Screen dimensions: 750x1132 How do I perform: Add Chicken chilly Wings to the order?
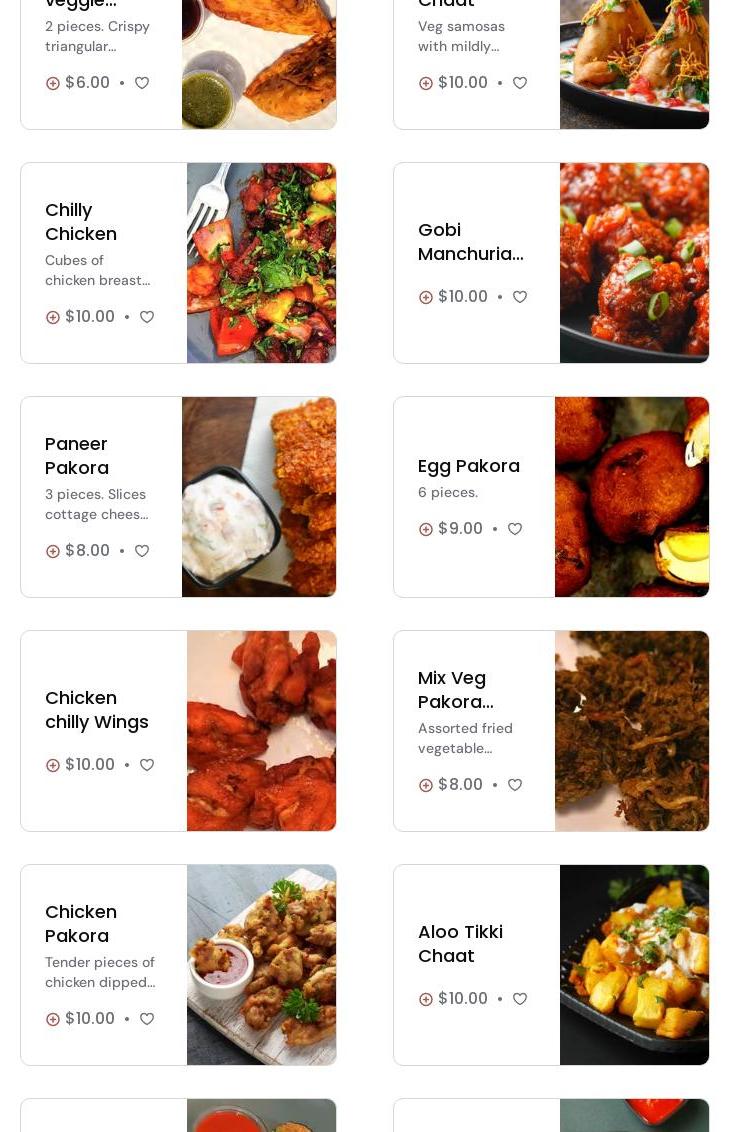coord(53,765)
